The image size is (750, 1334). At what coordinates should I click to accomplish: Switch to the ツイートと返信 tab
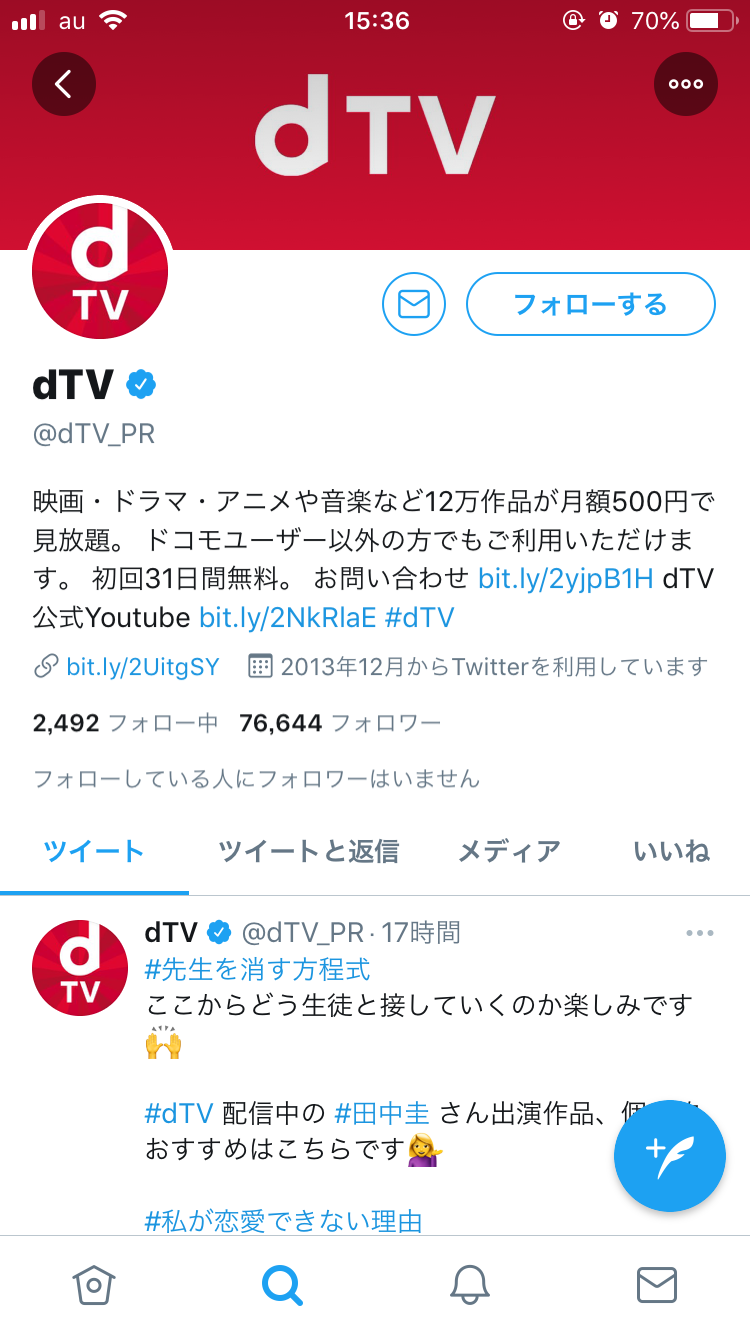pos(308,851)
